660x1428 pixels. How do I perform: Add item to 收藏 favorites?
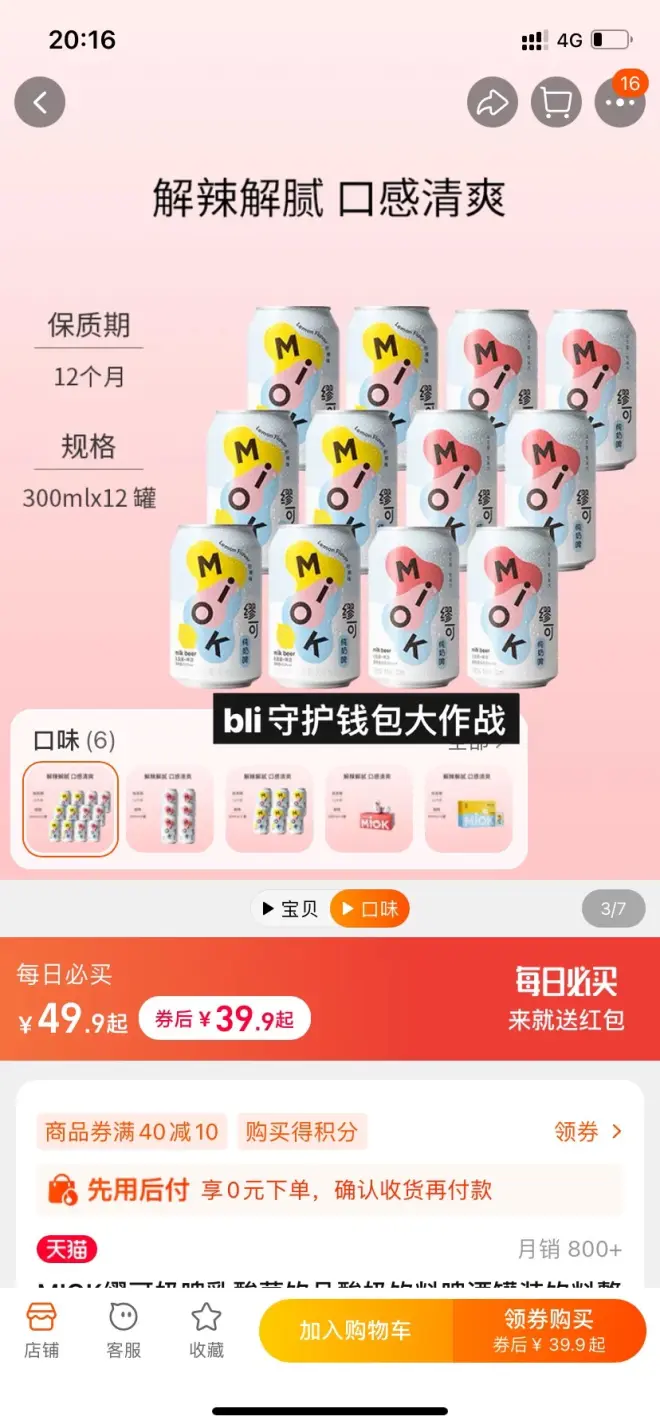pyautogui.click(x=206, y=1330)
